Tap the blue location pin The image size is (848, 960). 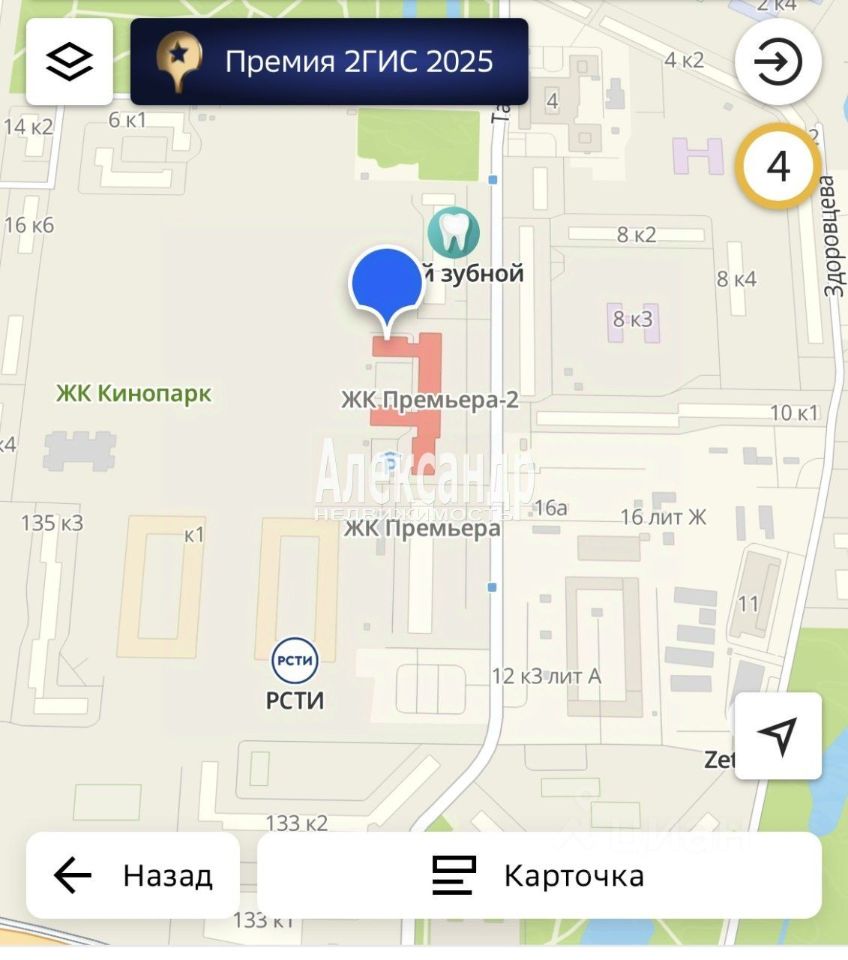pyautogui.click(x=386, y=284)
